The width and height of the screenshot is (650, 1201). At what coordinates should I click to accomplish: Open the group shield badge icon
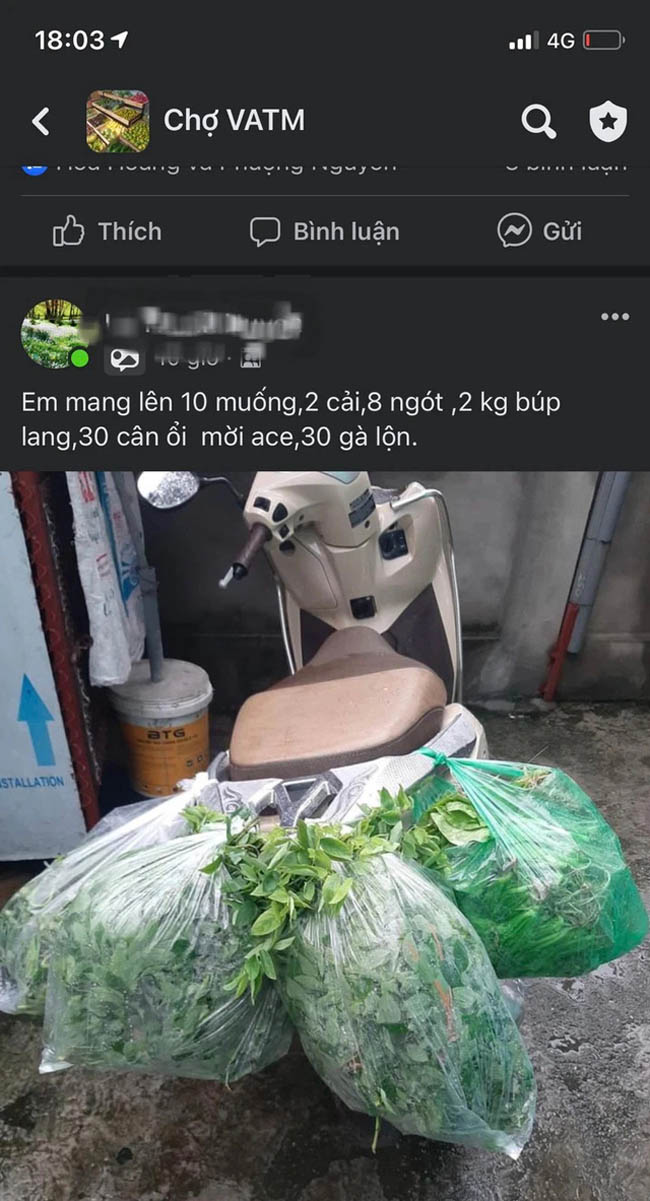(607, 122)
